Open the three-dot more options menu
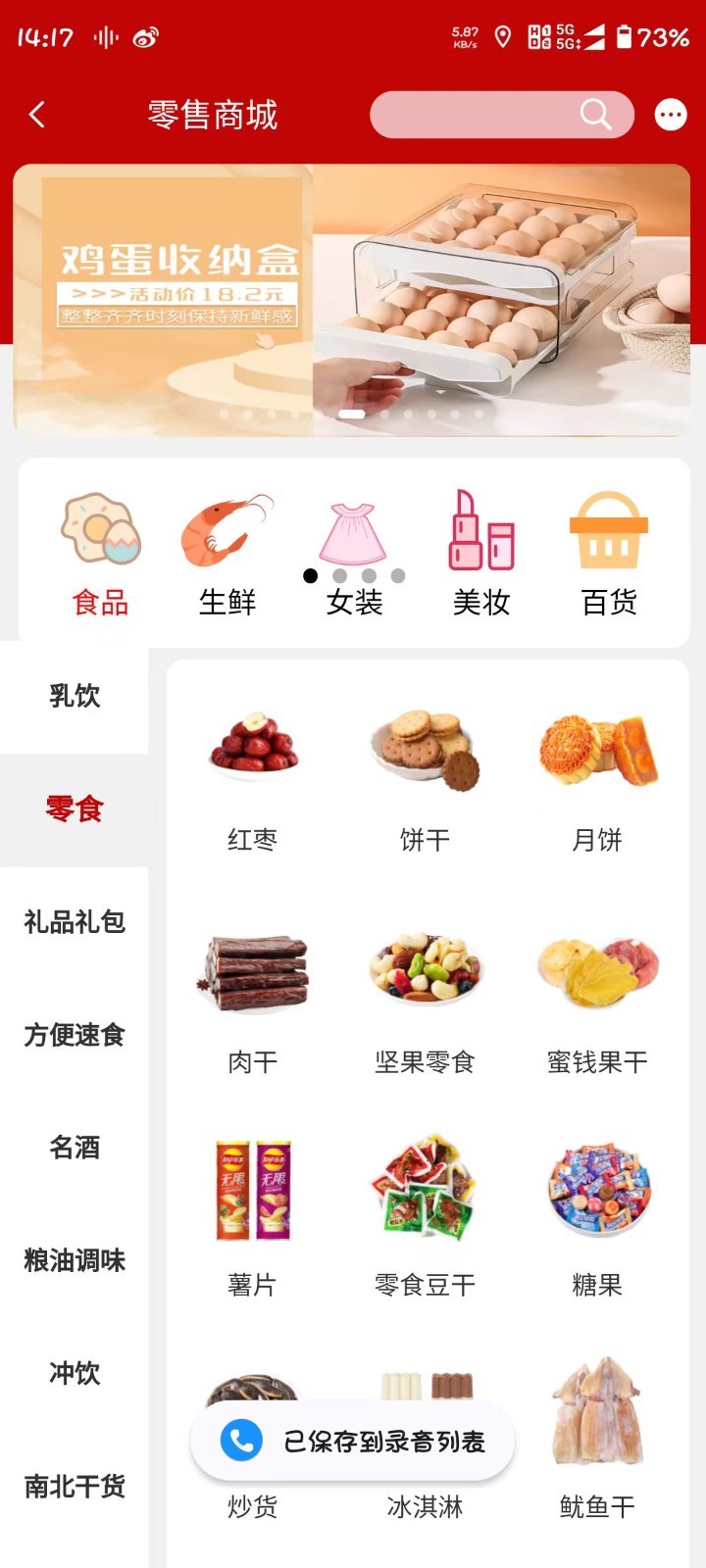This screenshot has height=1568, width=706. tap(671, 115)
